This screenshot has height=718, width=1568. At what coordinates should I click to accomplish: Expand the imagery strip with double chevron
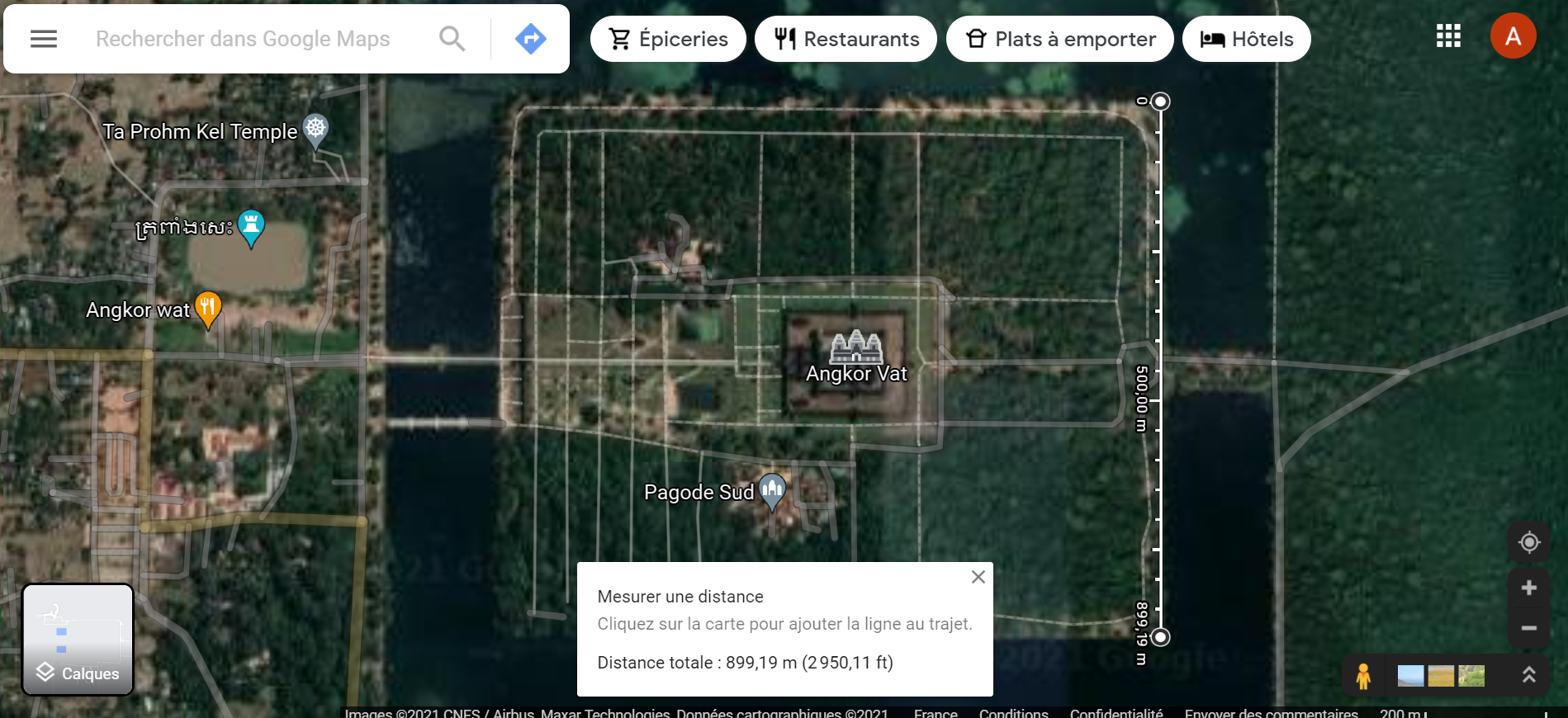pos(1529,674)
